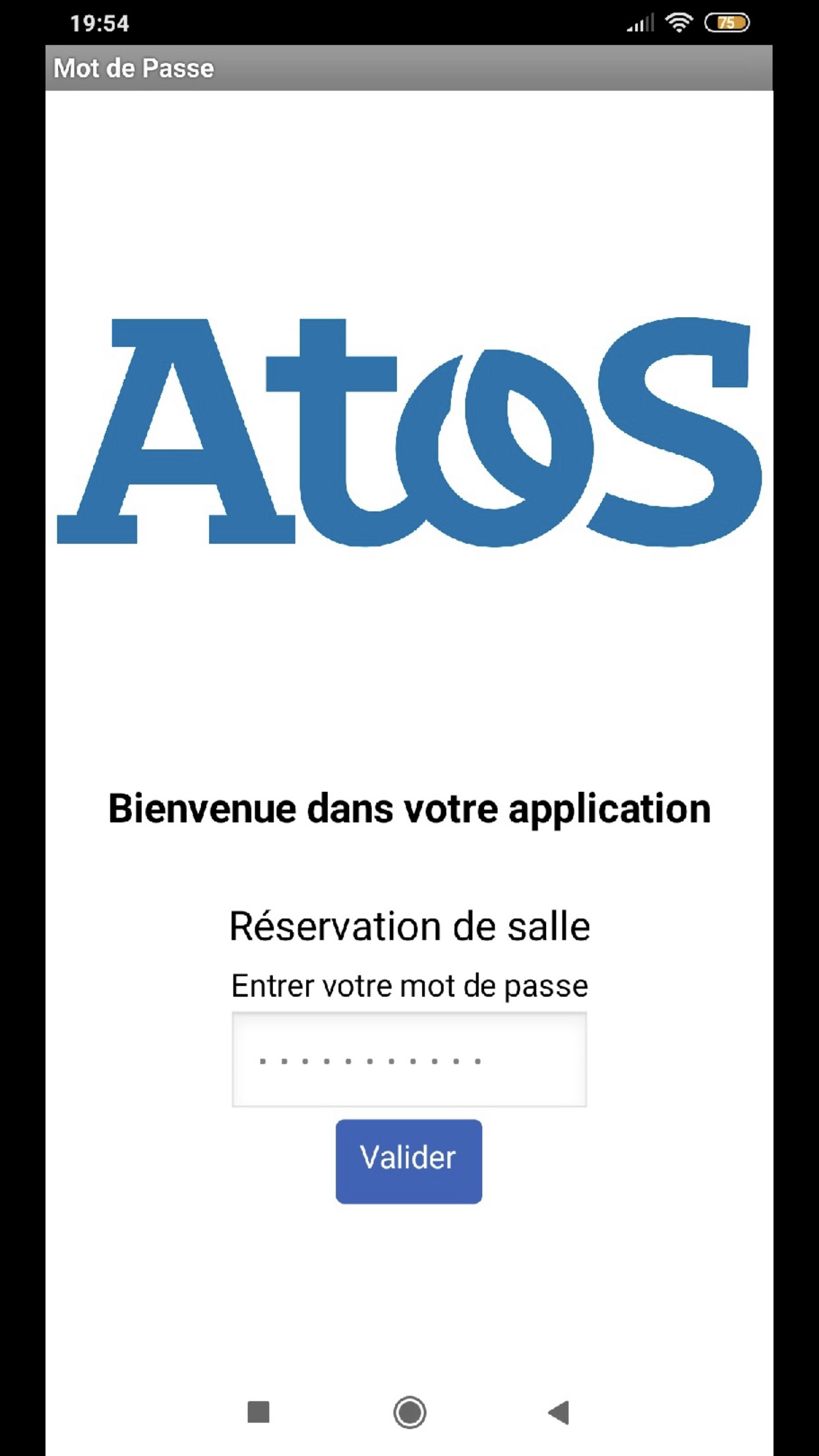This screenshot has width=819, height=1456.
Task: Go to home screen via home button
Action: click(409, 1412)
